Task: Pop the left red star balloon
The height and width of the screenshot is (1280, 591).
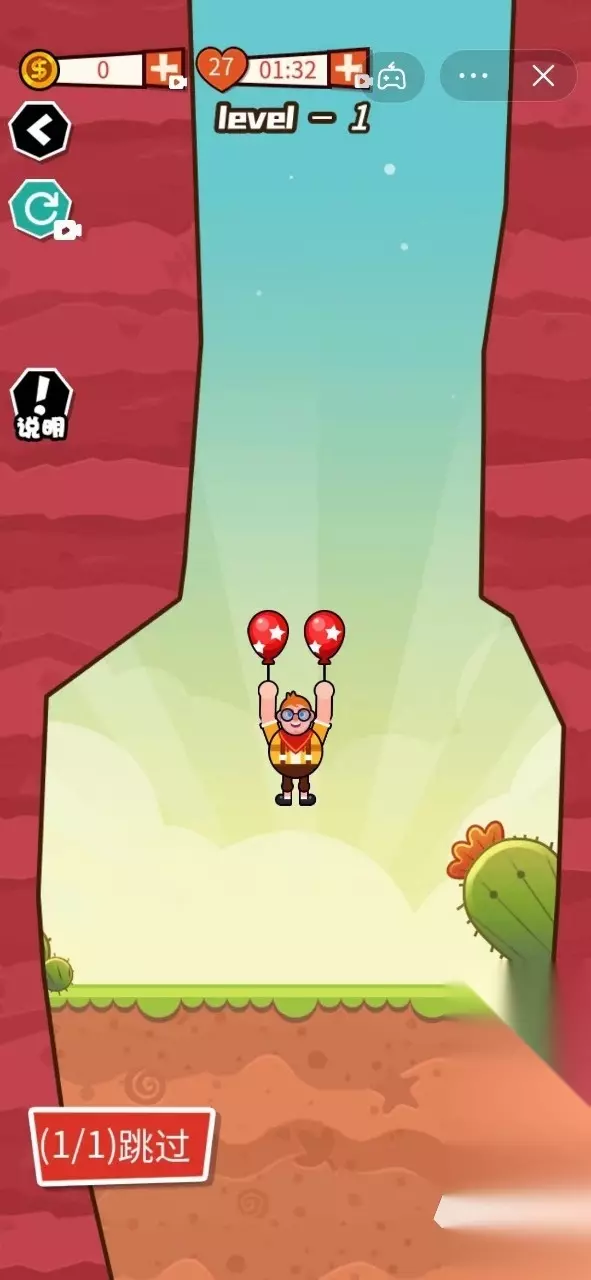Action: pos(268,635)
